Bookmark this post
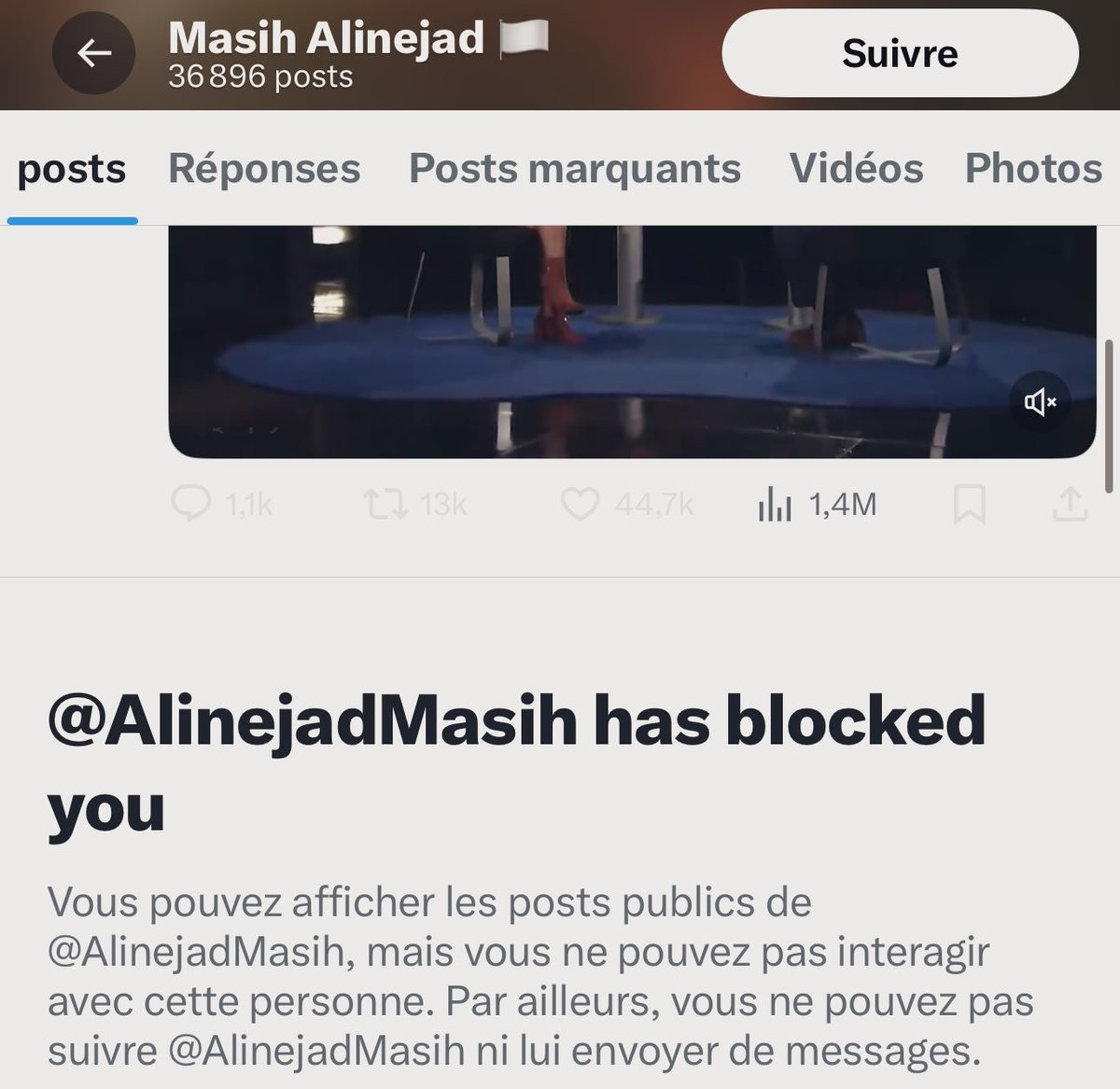 tap(970, 505)
